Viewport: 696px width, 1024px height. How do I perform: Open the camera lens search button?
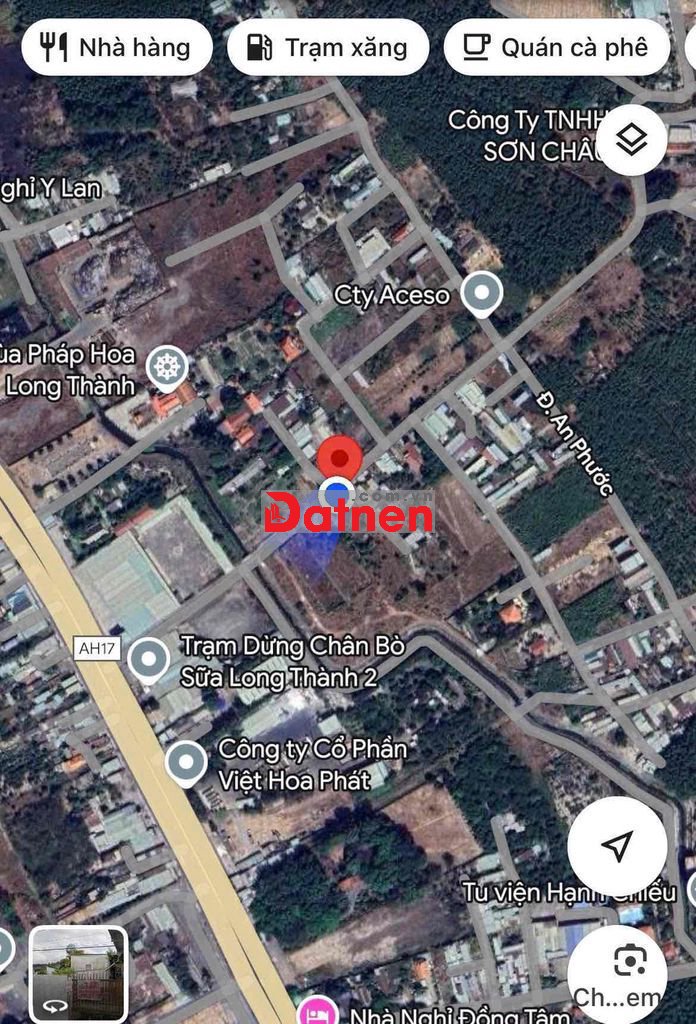[x=629, y=968]
